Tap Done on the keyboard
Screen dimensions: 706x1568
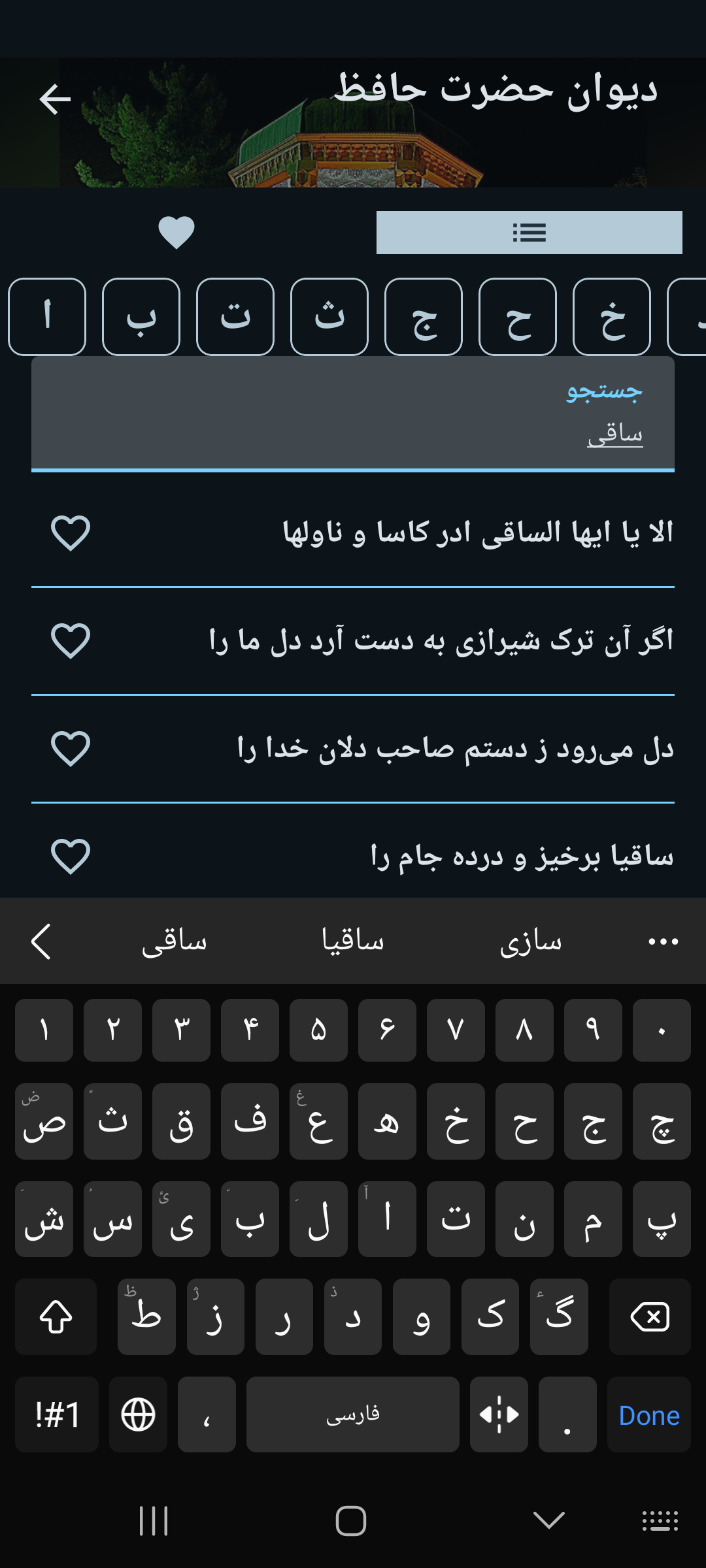[x=648, y=1416]
